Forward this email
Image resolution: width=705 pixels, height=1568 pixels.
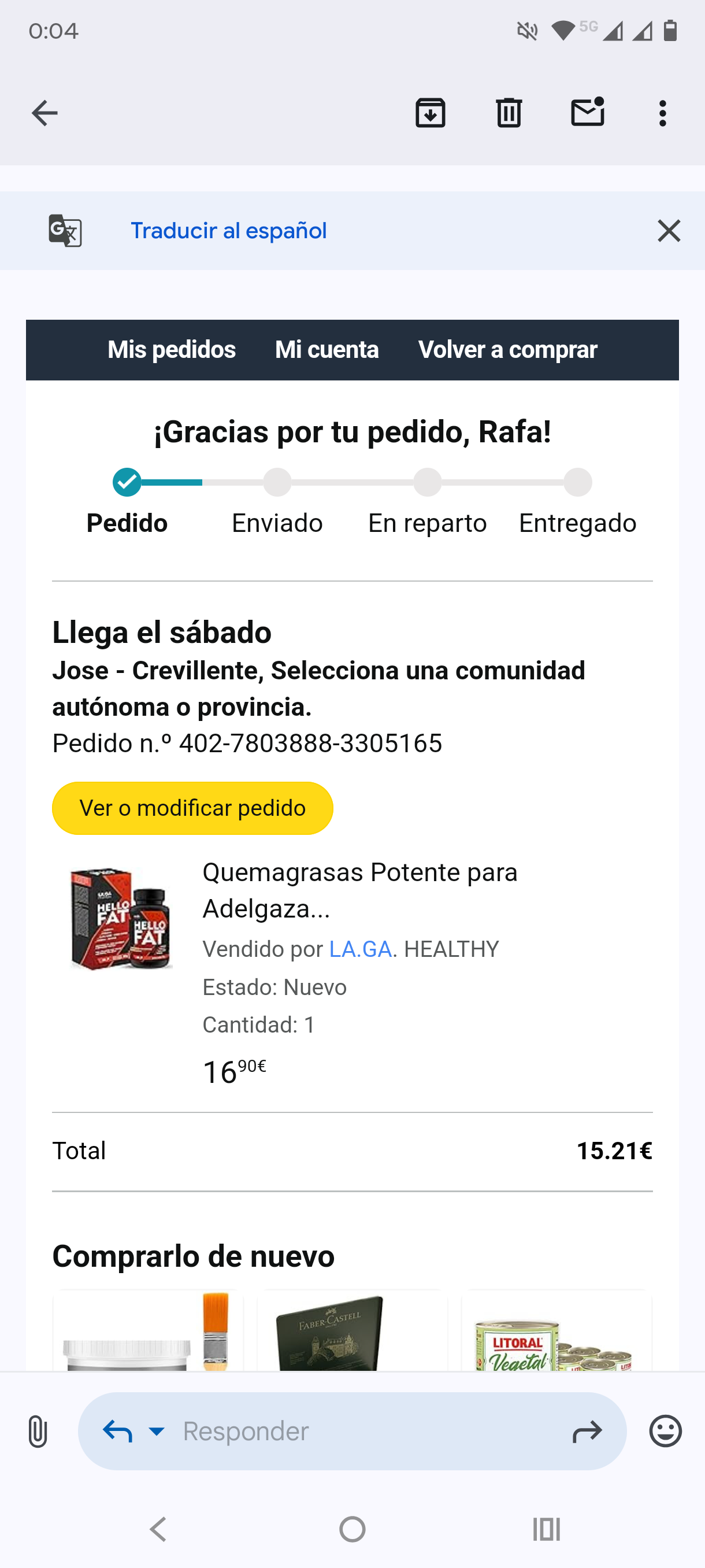tap(587, 1431)
